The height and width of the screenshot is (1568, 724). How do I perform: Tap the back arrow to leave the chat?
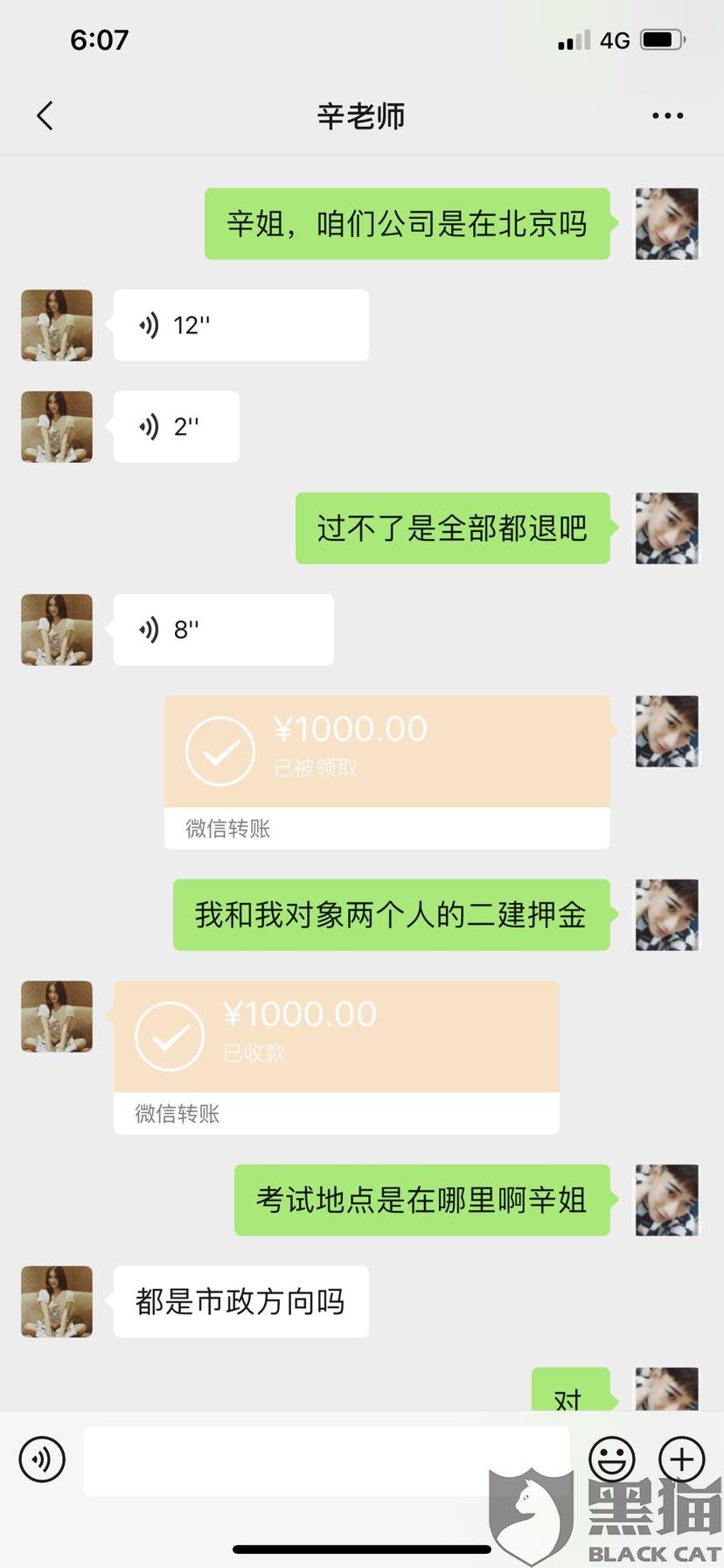(45, 115)
